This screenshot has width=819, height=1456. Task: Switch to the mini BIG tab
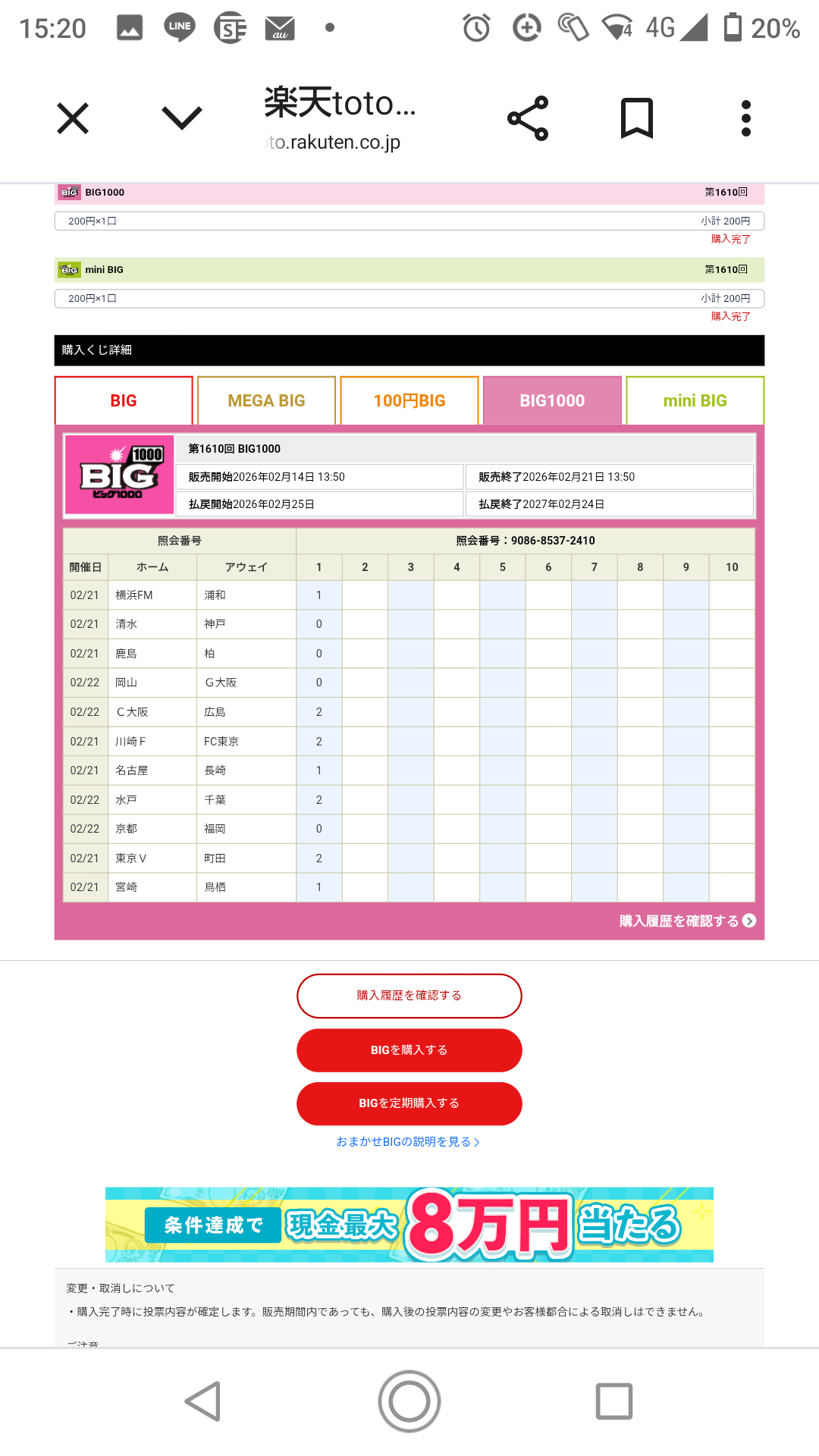[x=695, y=400]
